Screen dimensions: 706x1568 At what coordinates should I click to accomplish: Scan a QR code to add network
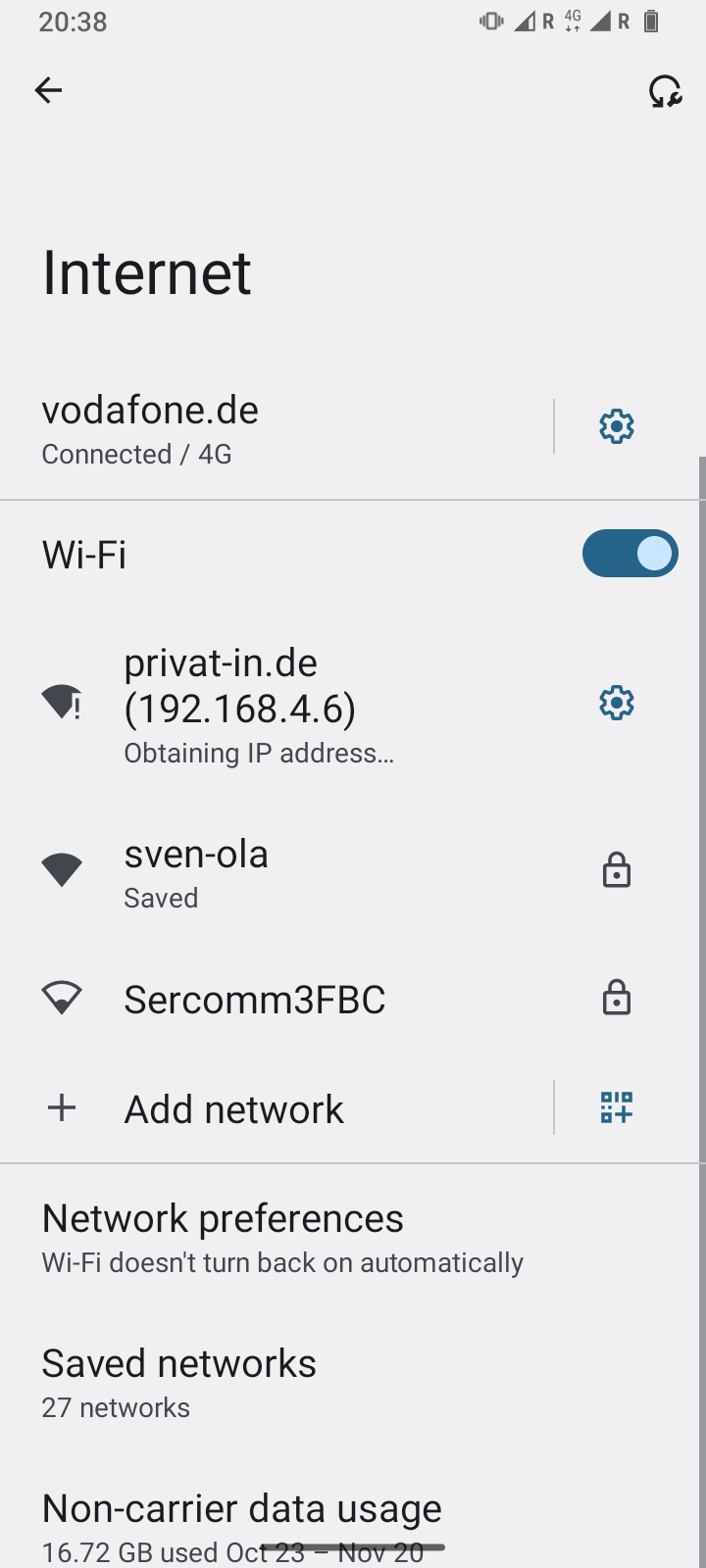click(616, 1107)
